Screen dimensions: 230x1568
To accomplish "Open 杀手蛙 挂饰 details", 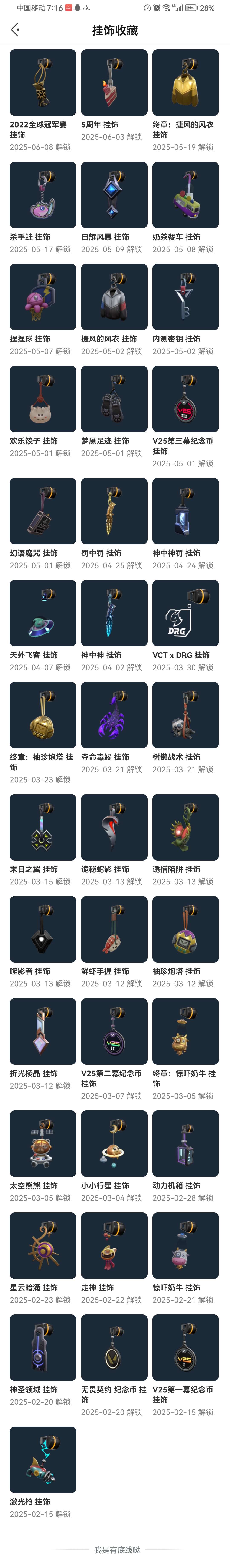I will pyautogui.click(x=43, y=195).
